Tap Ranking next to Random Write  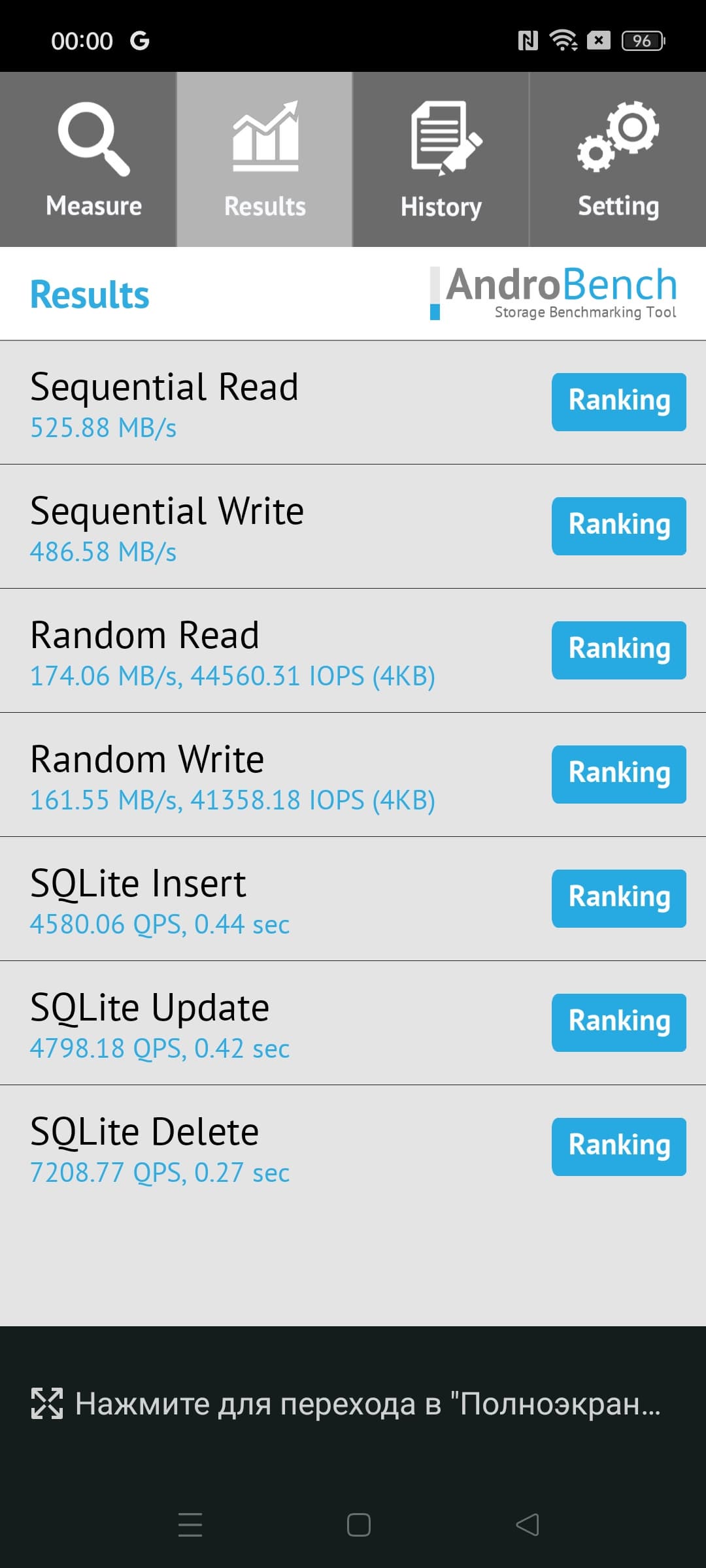tap(618, 774)
